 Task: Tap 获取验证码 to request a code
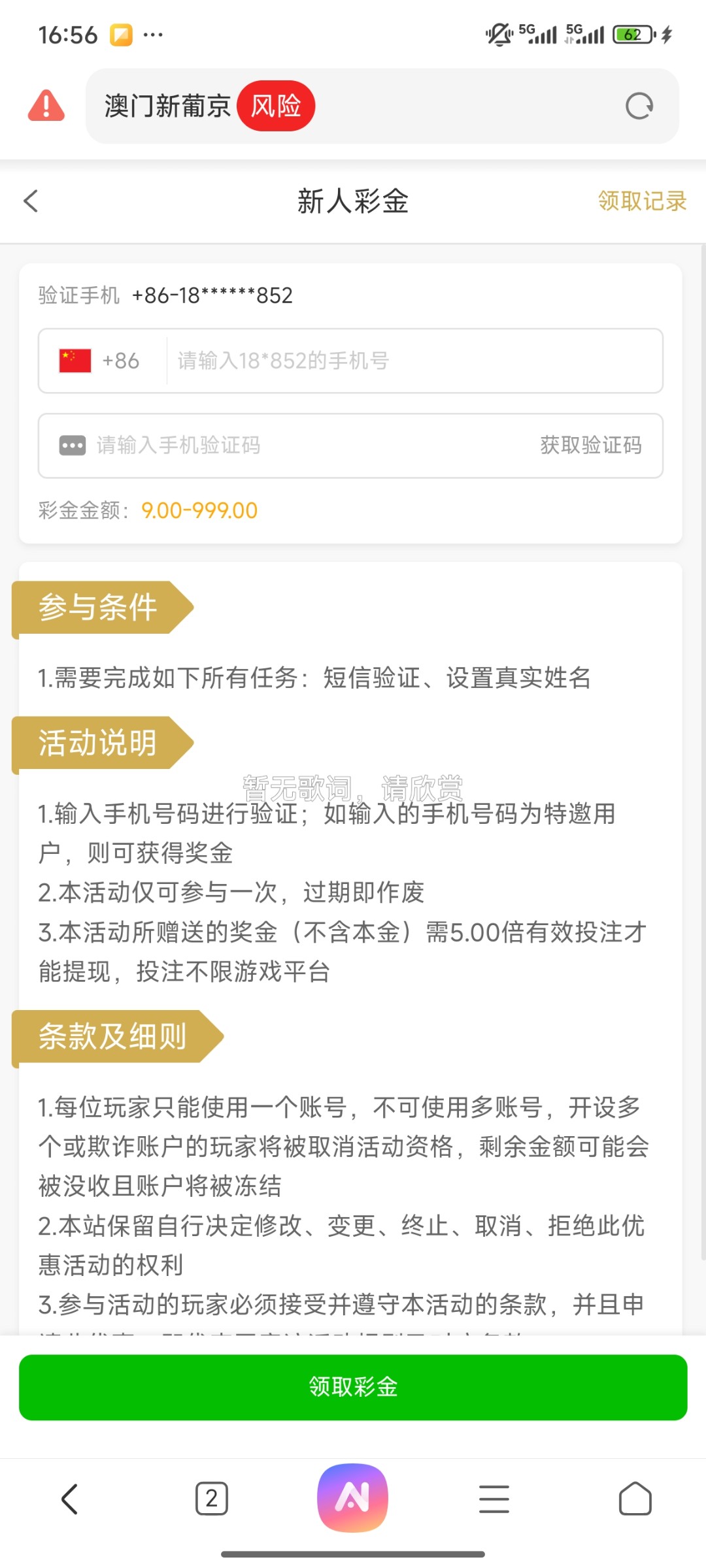[x=590, y=446]
